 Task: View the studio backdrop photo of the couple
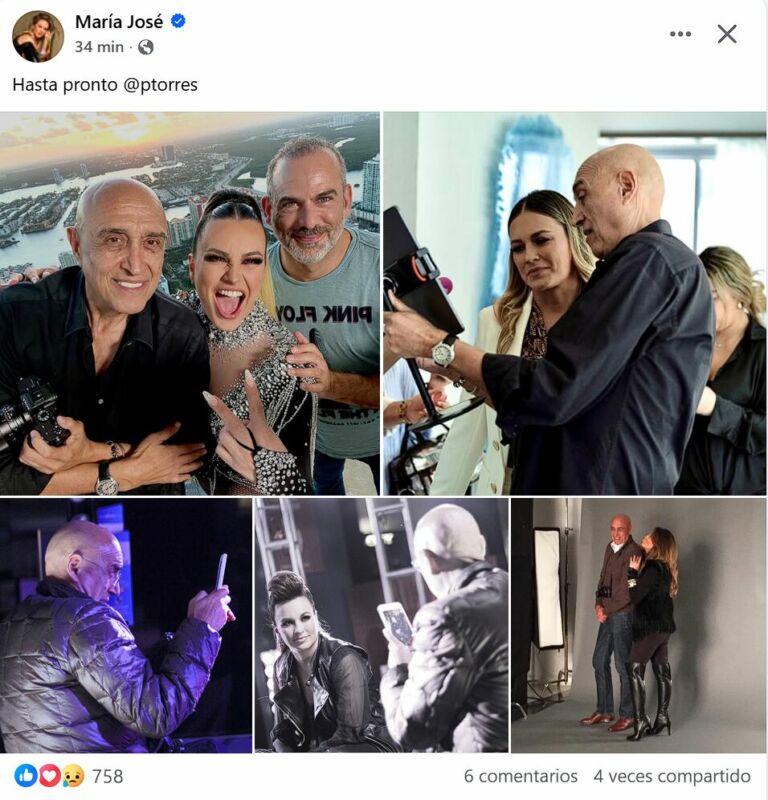tap(638, 625)
